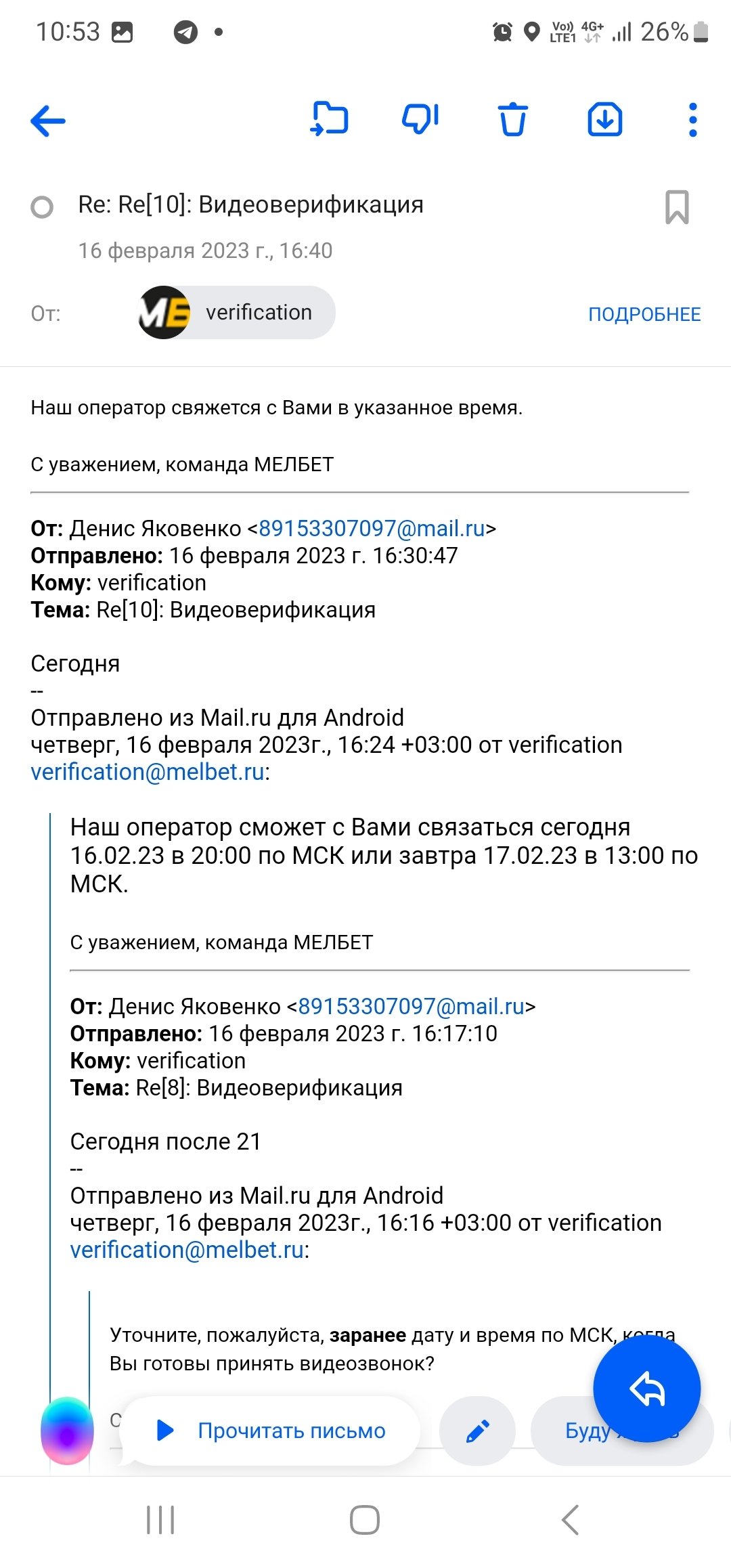Image resolution: width=731 pixels, height=1568 pixels.
Task: Open the first 89153307097@mail.ru link
Action: click(372, 528)
